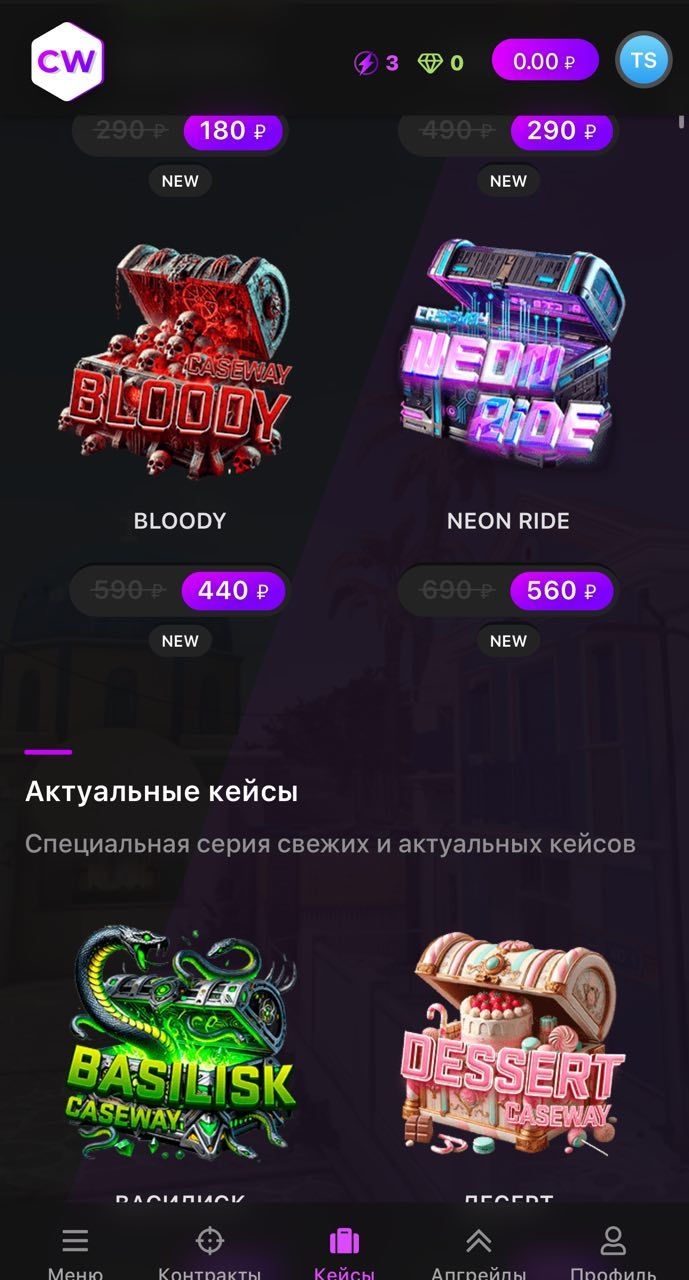689x1280 pixels.
Task: Tap the 180 ₽ price button
Action: click(233, 131)
